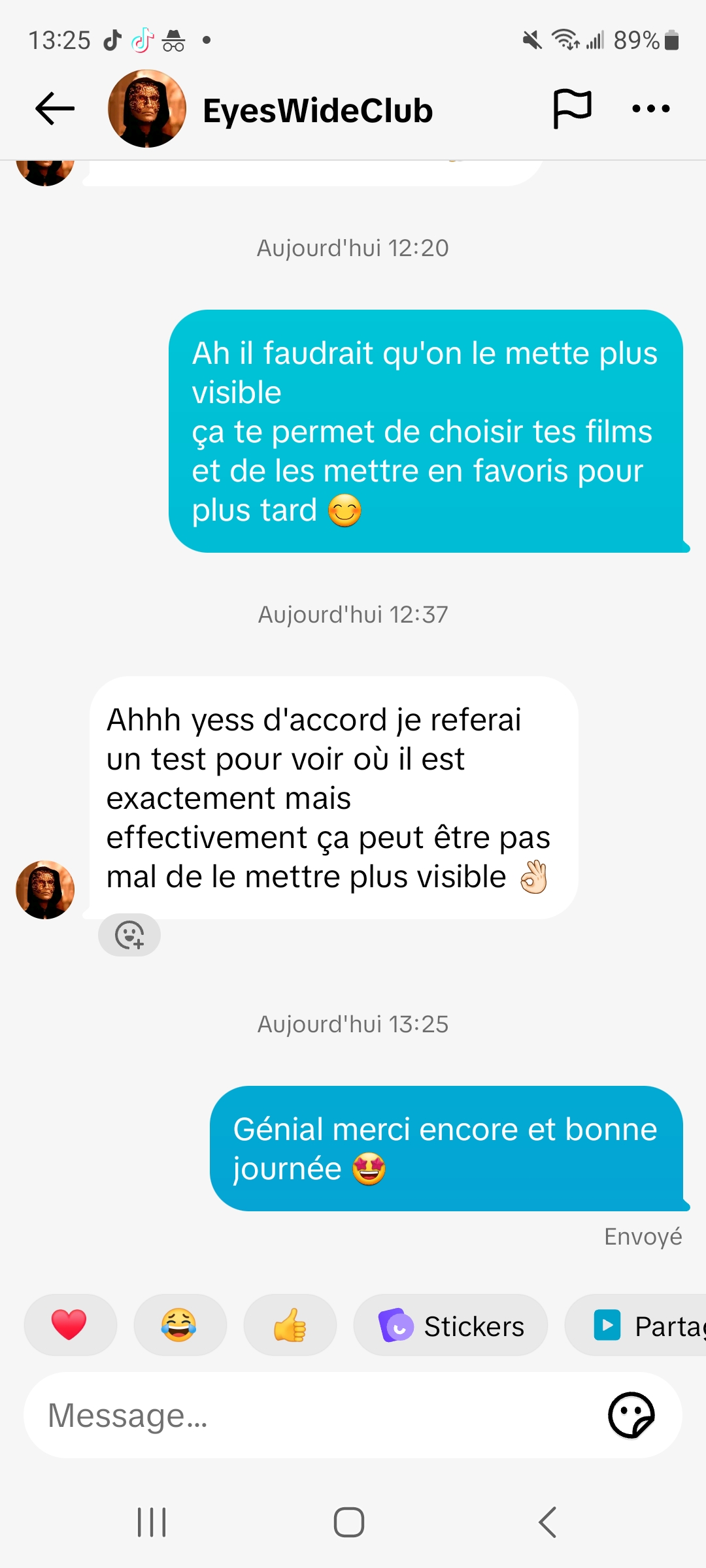706x1568 pixels.
Task: Go back from the EyesWideClub chat
Action: pyautogui.click(x=55, y=108)
